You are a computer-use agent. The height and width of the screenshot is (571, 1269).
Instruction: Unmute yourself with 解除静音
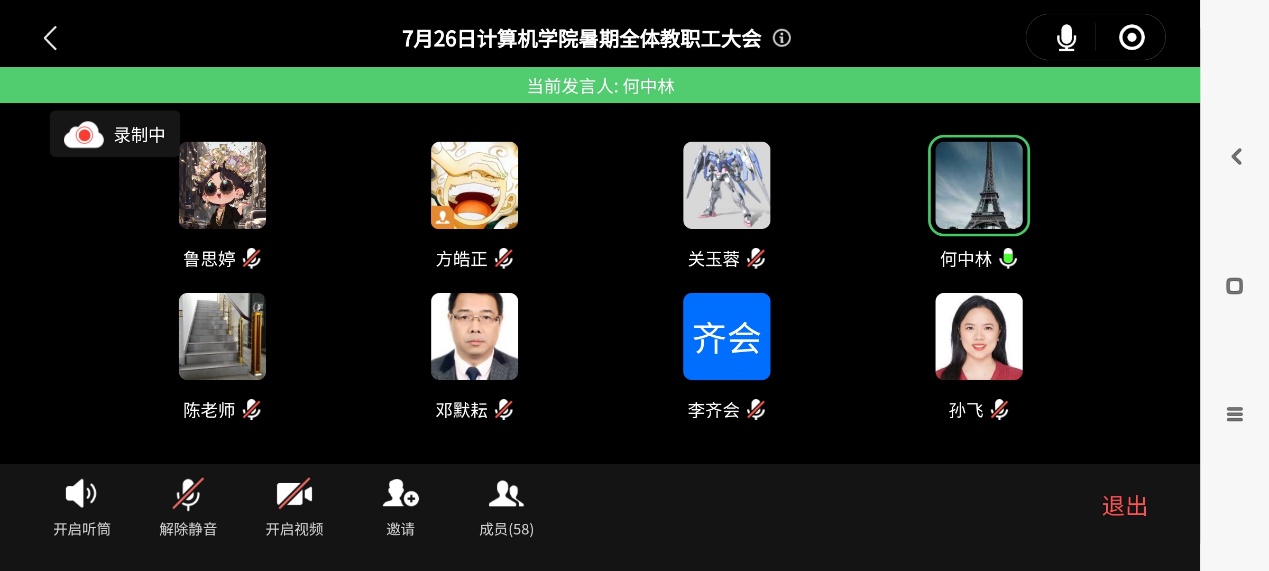coord(188,506)
